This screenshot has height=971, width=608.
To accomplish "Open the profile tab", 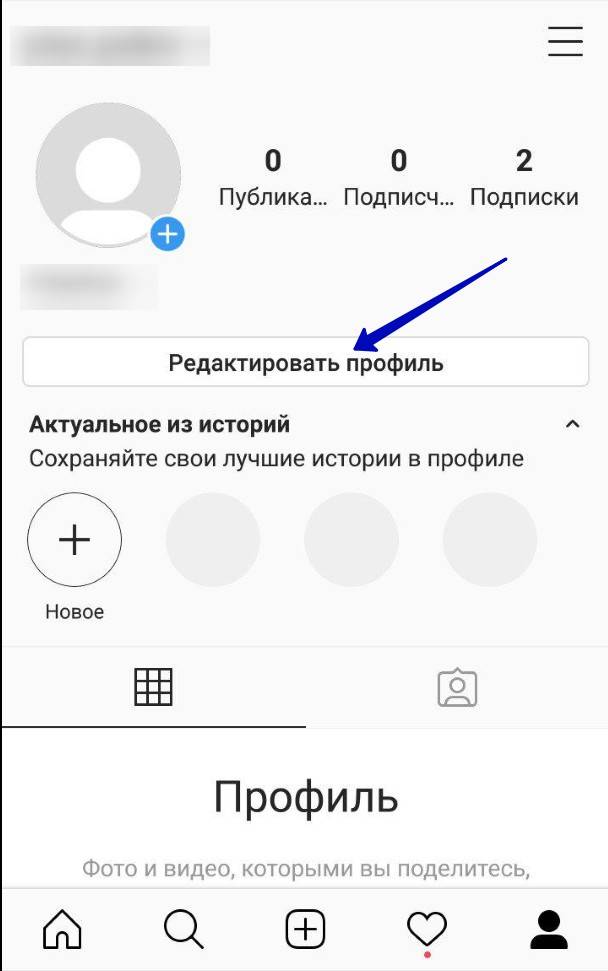I will click(x=548, y=930).
